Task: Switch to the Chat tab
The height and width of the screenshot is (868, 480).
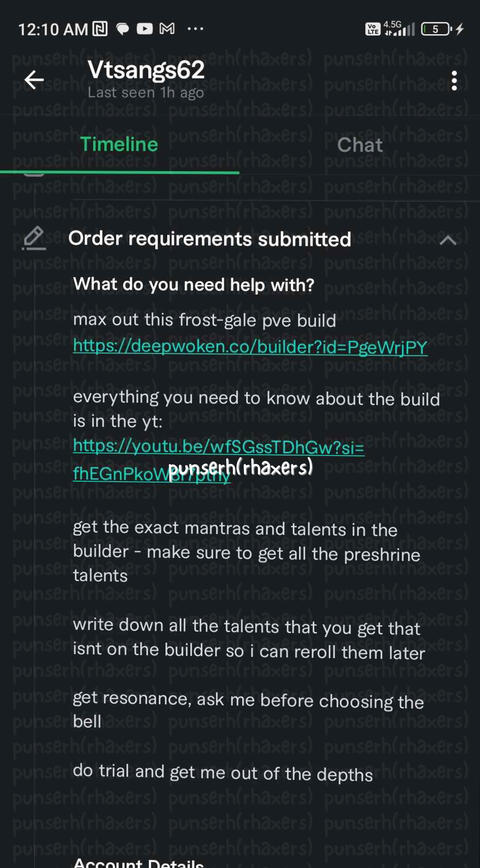Action: pyautogui.click(x=360, y=145)
